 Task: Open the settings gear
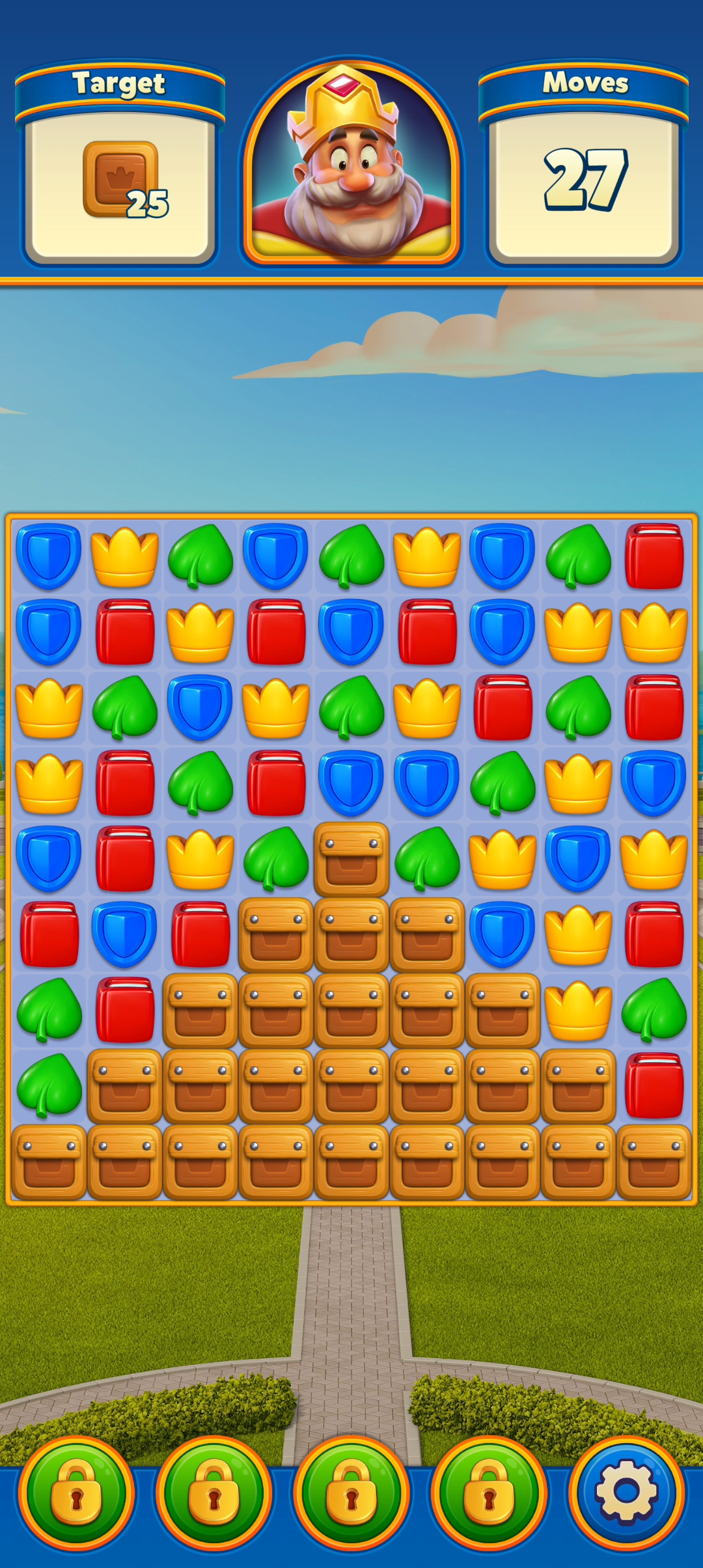pos(626,1492)
